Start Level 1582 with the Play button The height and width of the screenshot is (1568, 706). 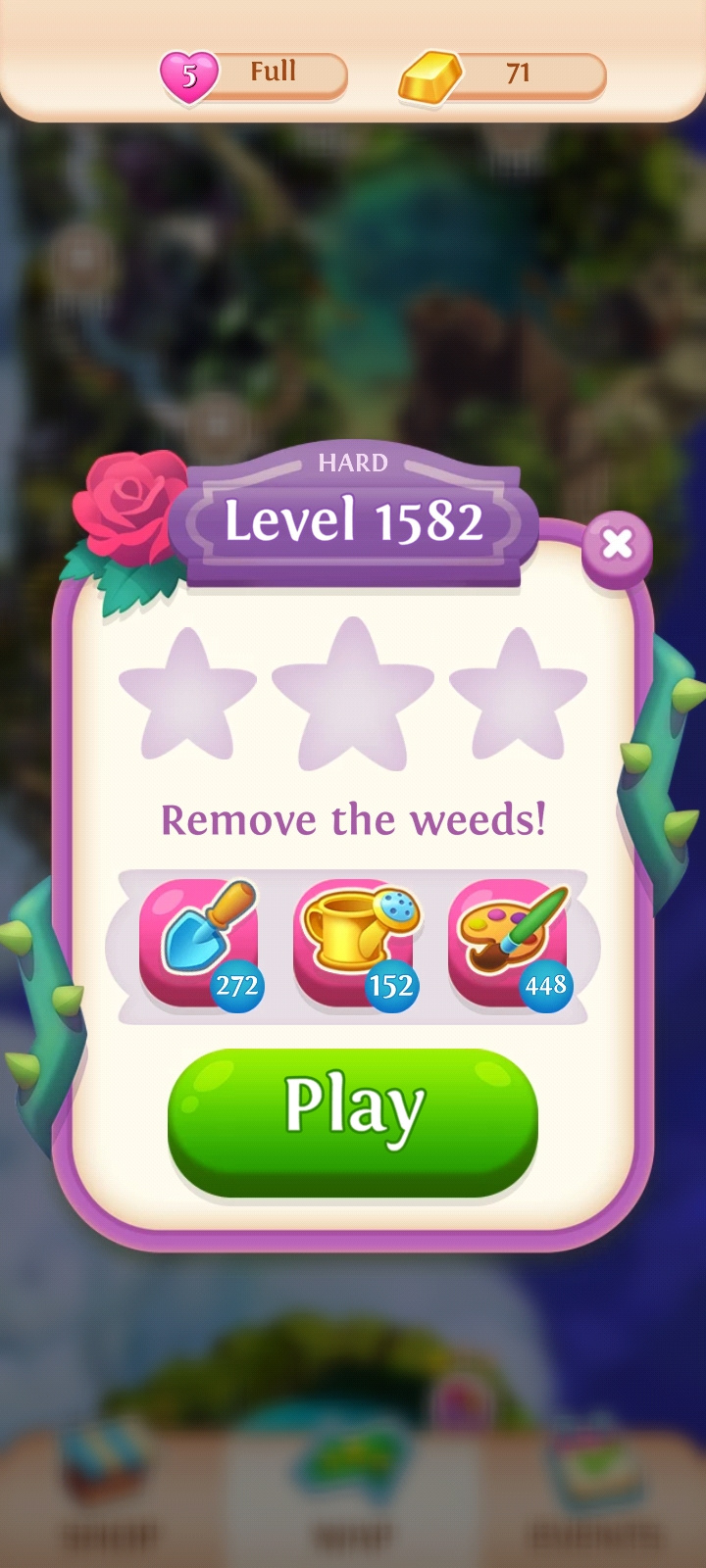(353, 1123)
